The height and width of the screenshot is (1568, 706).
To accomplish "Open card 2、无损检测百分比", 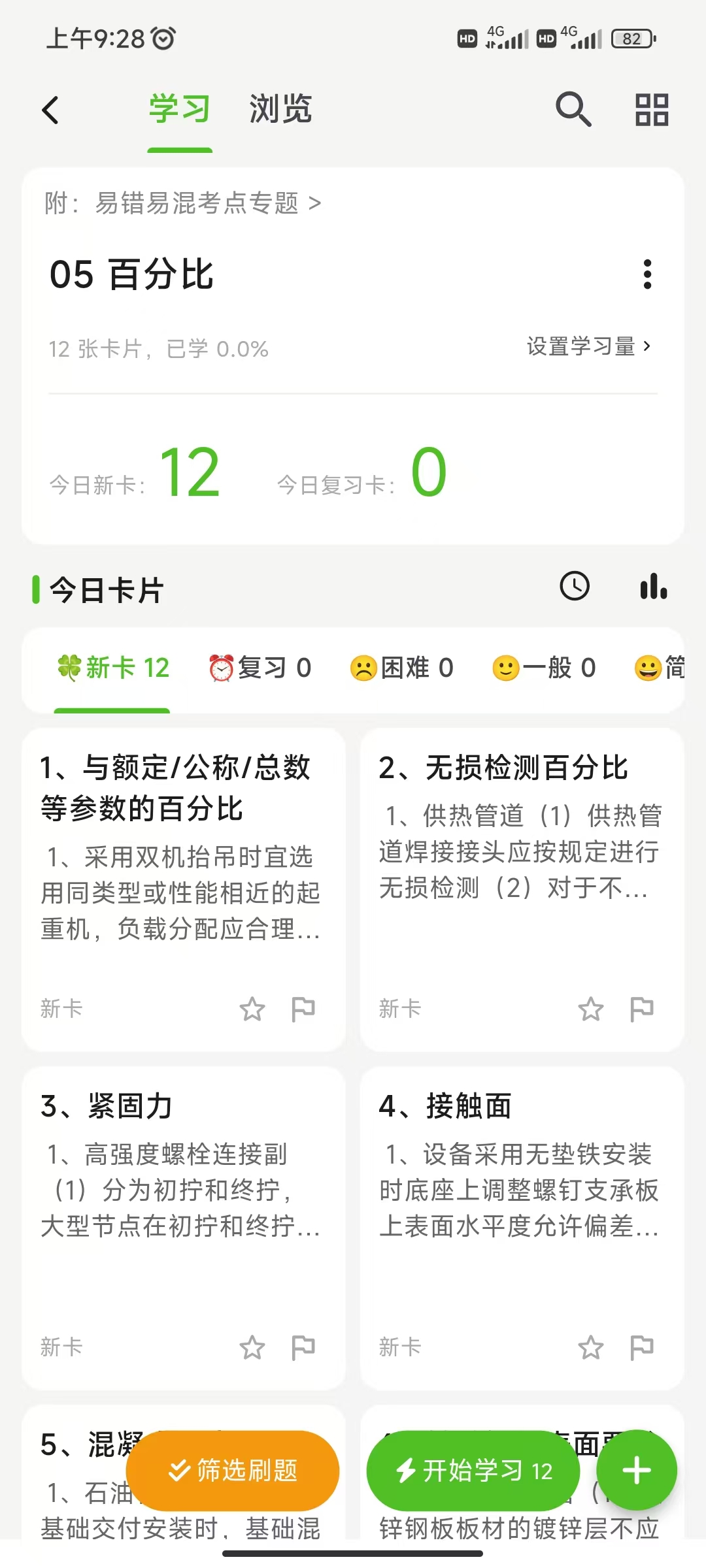I will pyautogui.click(x=522, y=889).
